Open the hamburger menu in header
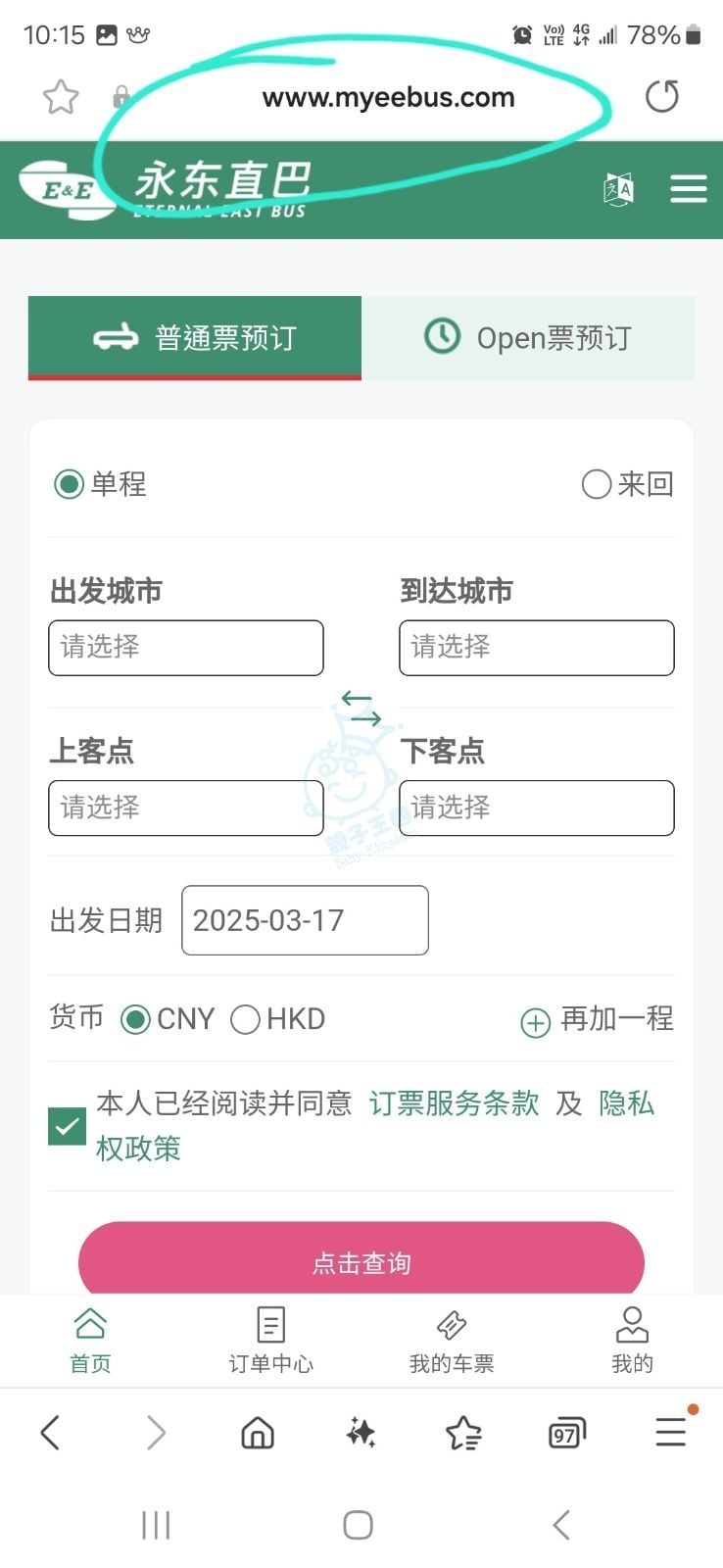 tap(688, 188)
